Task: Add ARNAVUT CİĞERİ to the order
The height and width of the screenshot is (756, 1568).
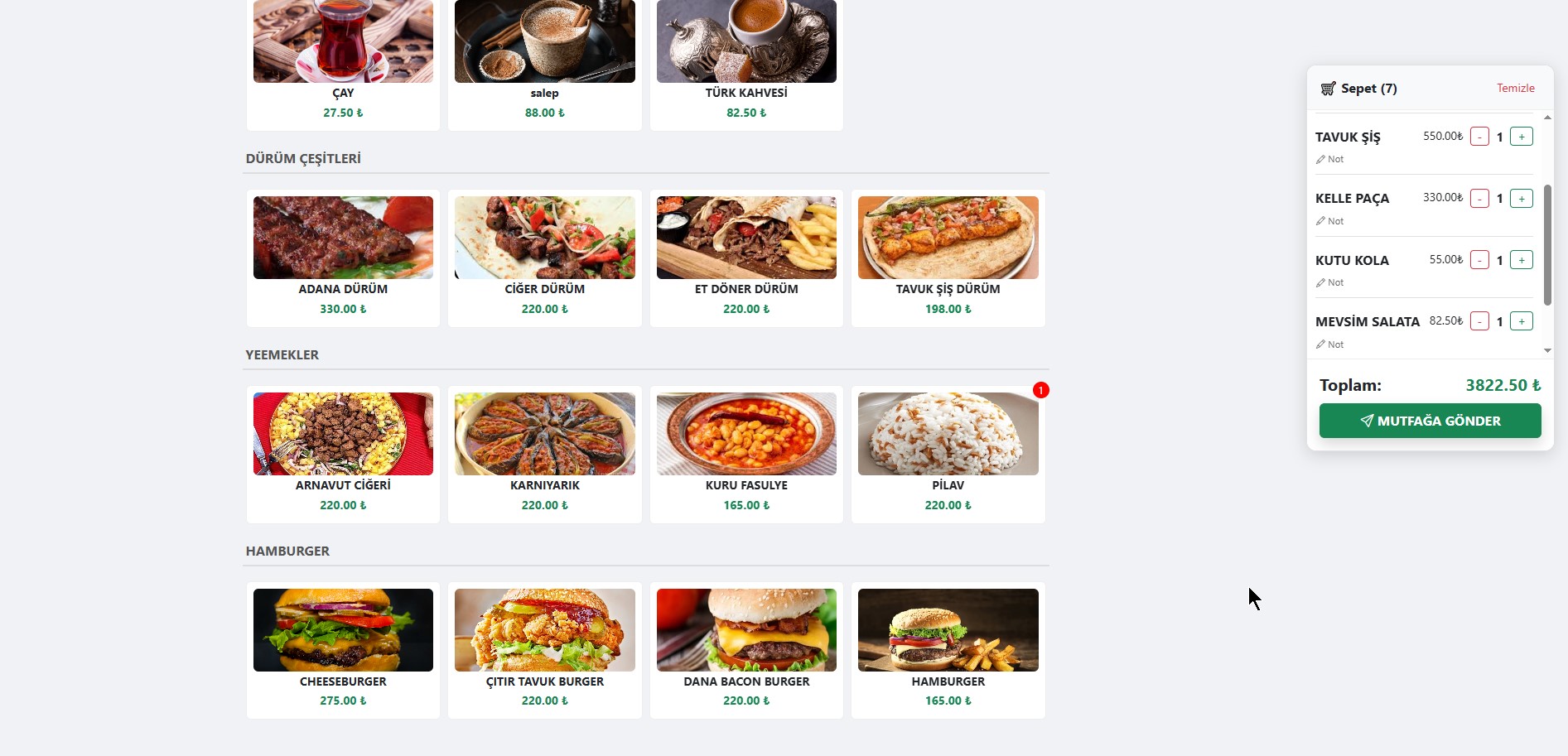Action: (x=343, y=453)
